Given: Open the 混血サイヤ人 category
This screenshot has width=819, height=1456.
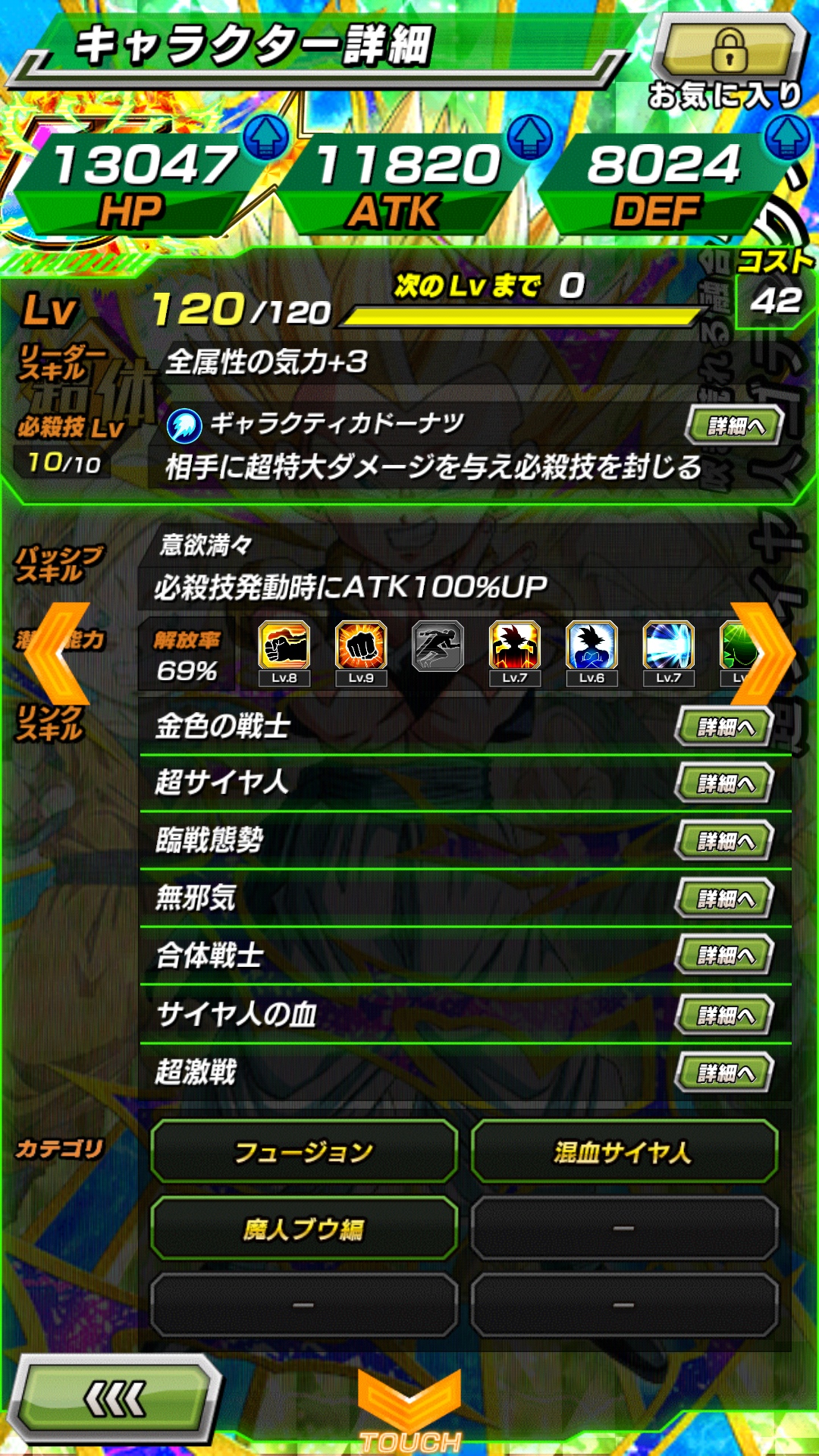Looking at the screenshot, I should pyautogui.click(x=624, y=1152).
